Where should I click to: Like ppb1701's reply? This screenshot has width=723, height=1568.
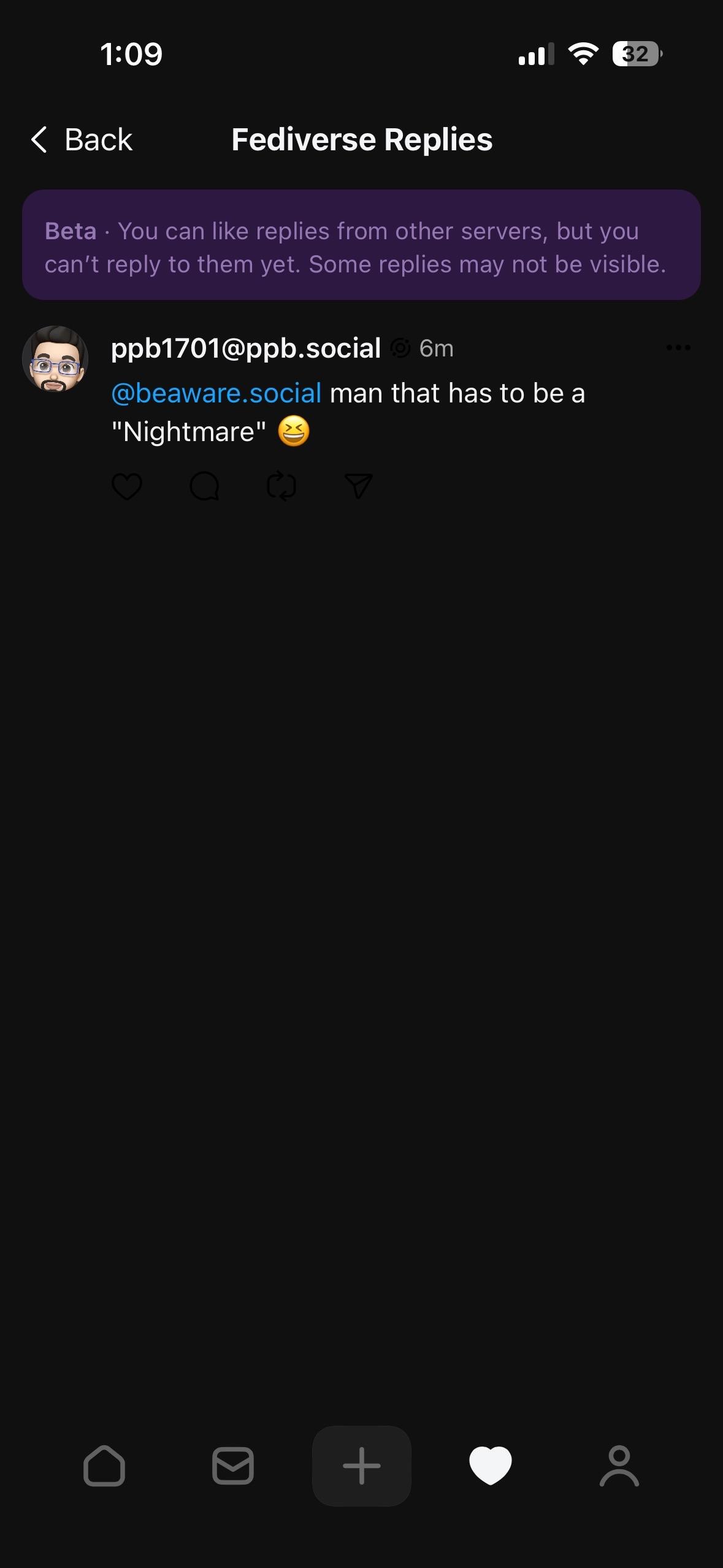click(x=127, y=486)
